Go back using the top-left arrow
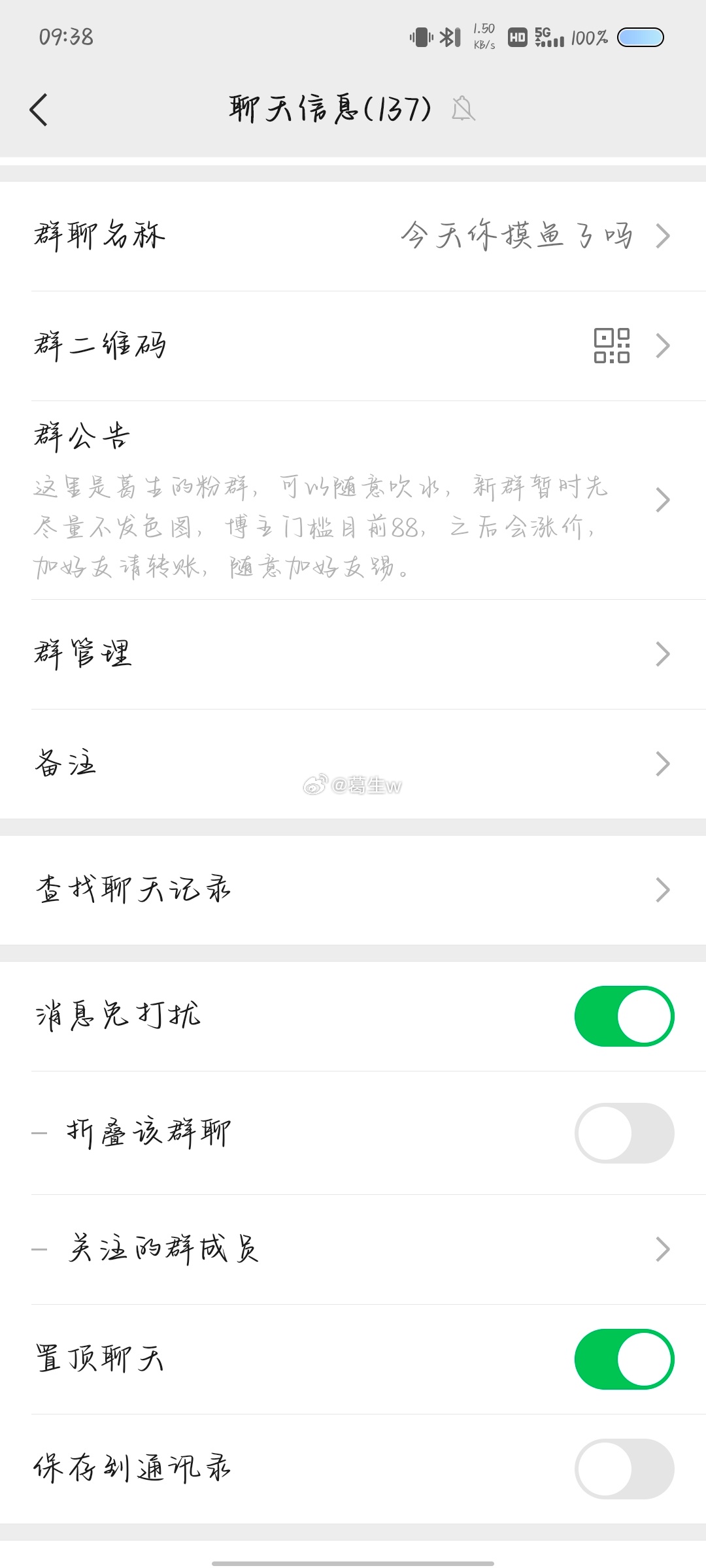The width and height of the screenshot is (706, 1568). (39, 109)
